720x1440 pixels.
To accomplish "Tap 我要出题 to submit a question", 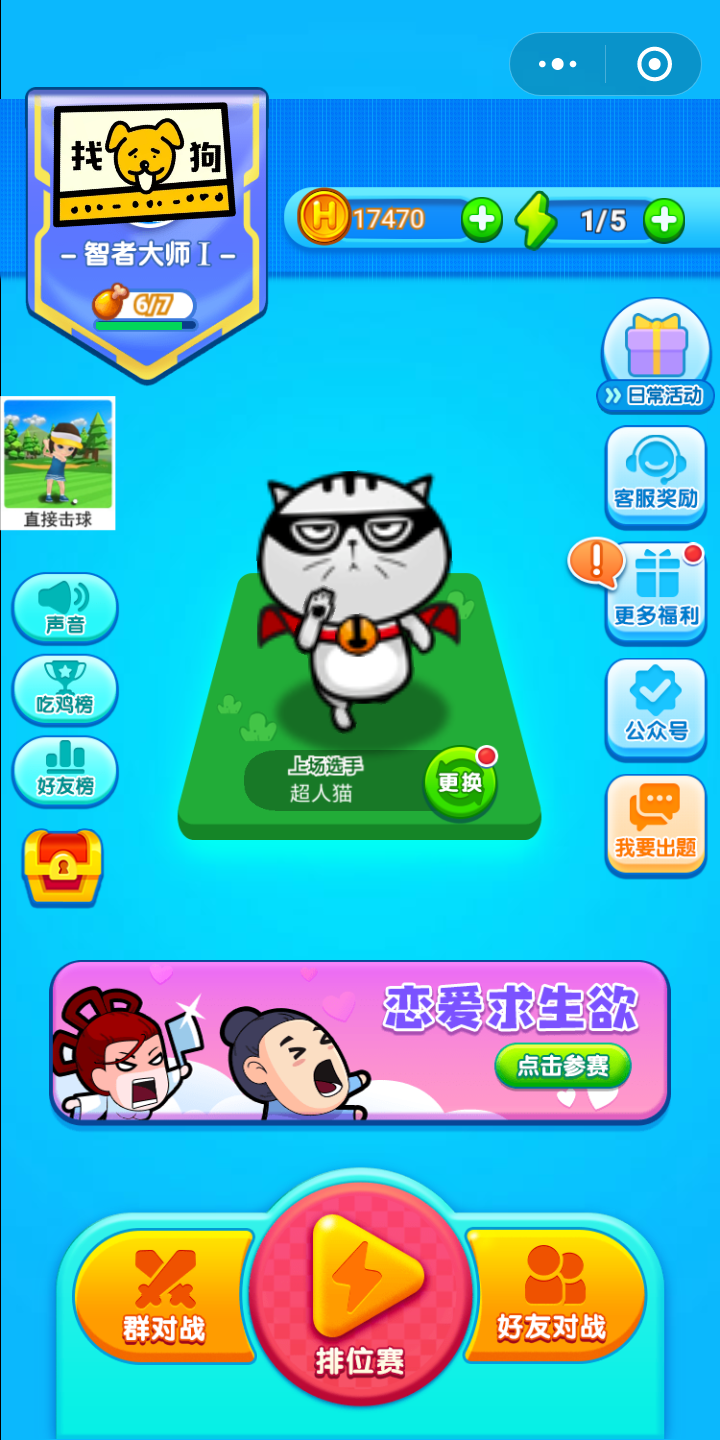I will tap(656, 824).
